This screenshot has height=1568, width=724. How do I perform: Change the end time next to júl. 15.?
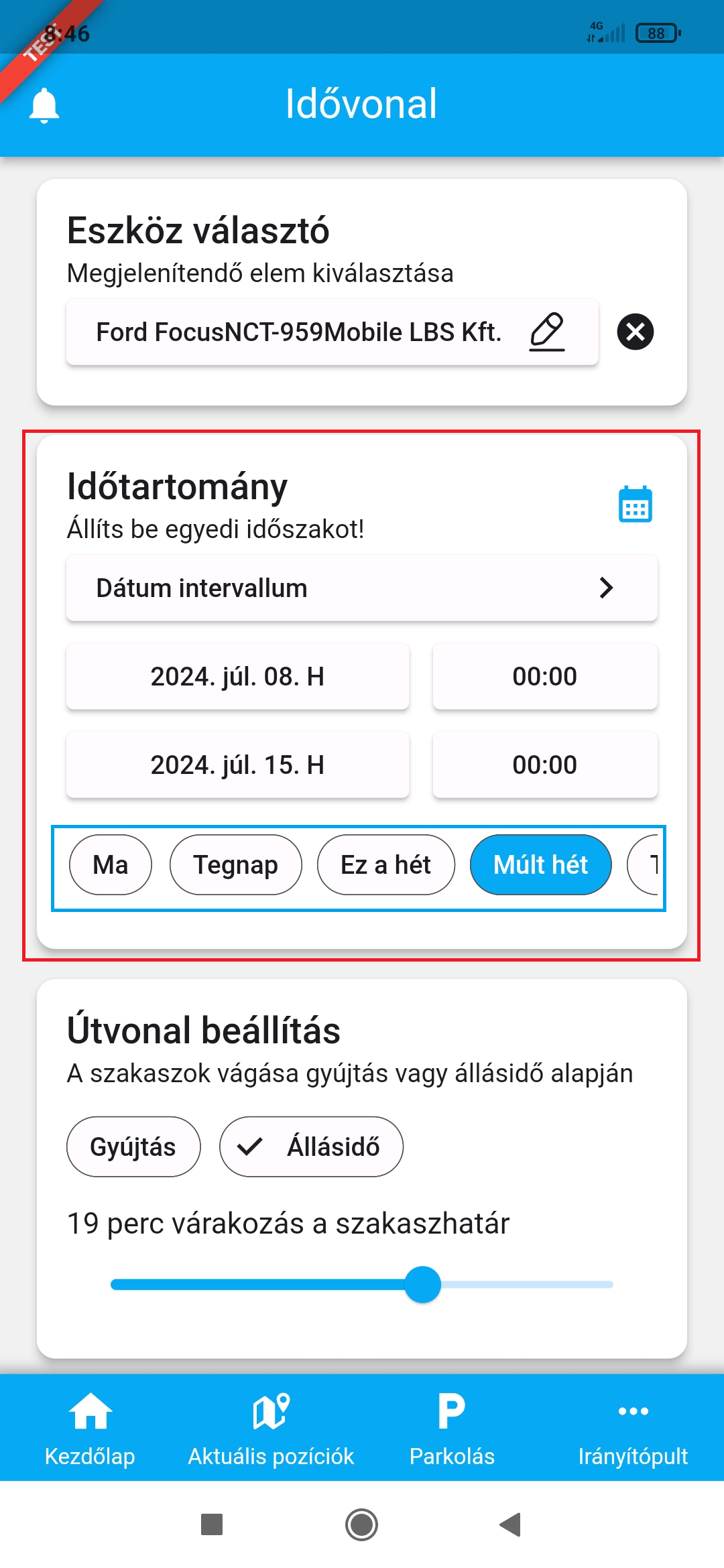coord(544,765)
